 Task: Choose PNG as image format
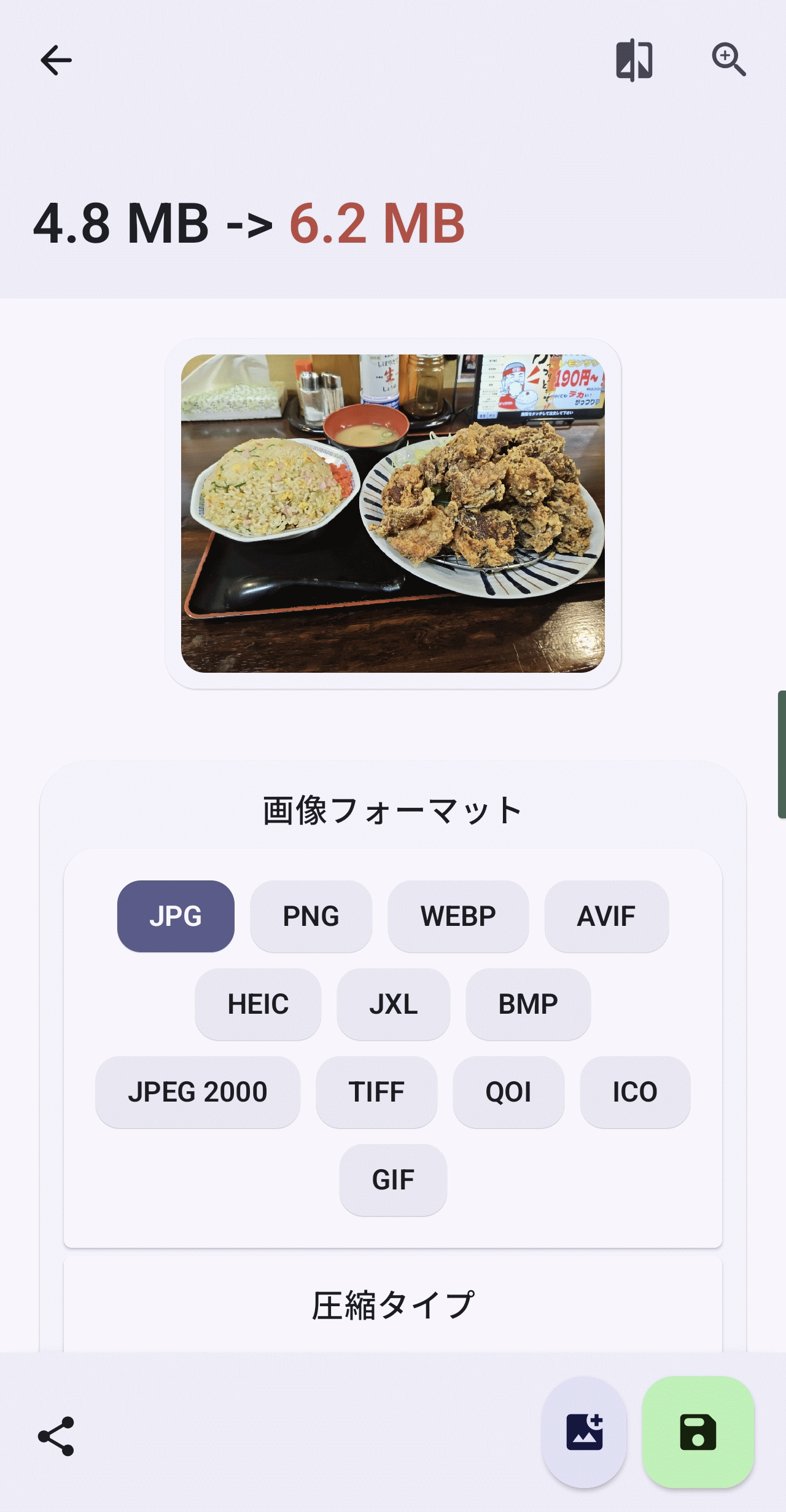click(311, 916)
